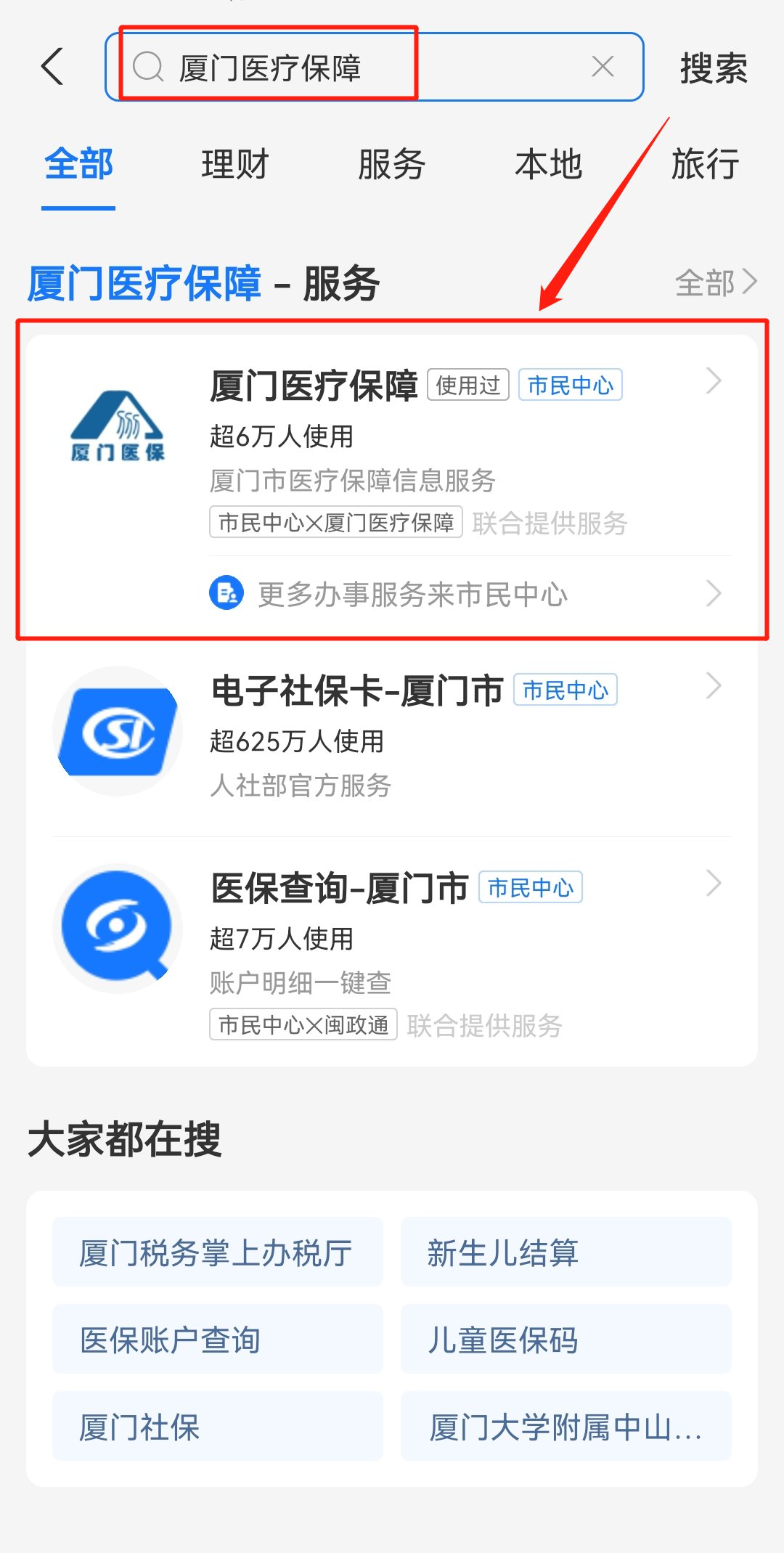
Task: Switch to the 旅行 tab
Action: (x=705, y=164)
